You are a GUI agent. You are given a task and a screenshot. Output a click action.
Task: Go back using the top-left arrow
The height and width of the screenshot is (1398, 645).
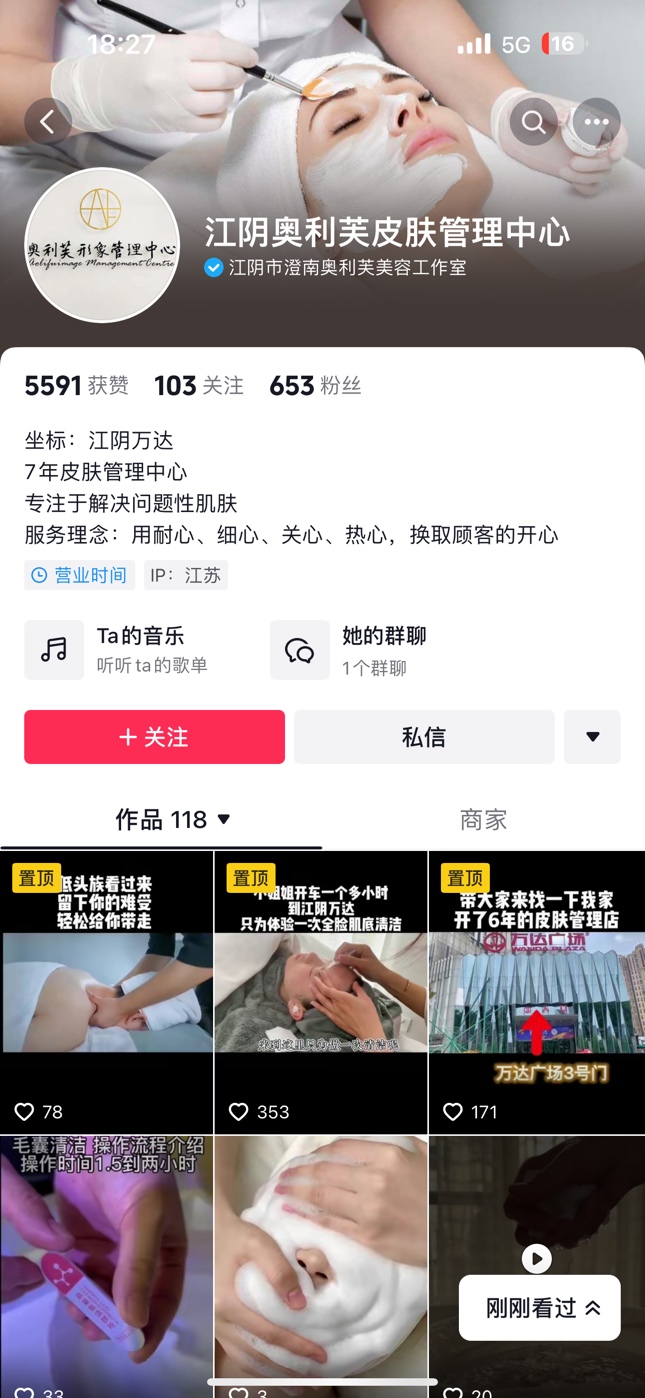coord(48,122)
